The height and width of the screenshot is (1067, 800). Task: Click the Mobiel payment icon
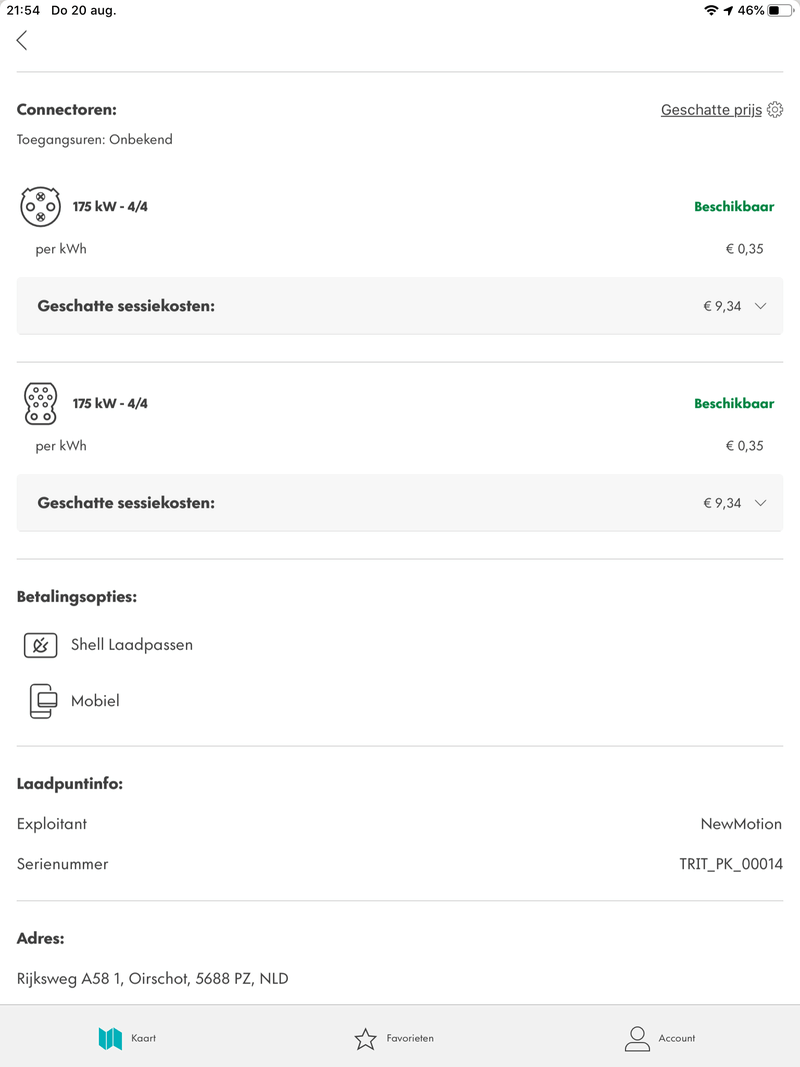click(x=42, y=701)
